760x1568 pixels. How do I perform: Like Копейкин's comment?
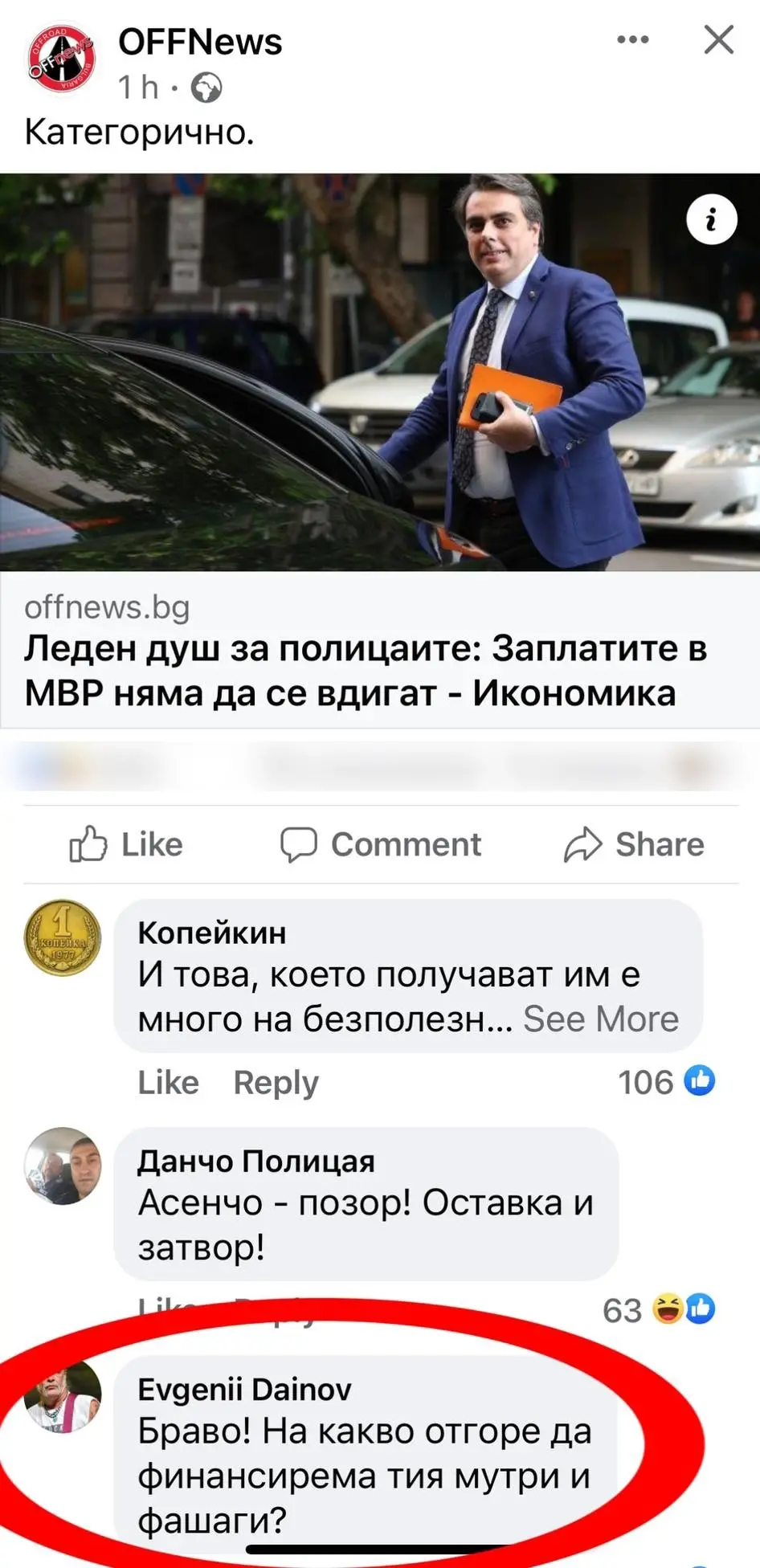click(x=168, y=1082)
